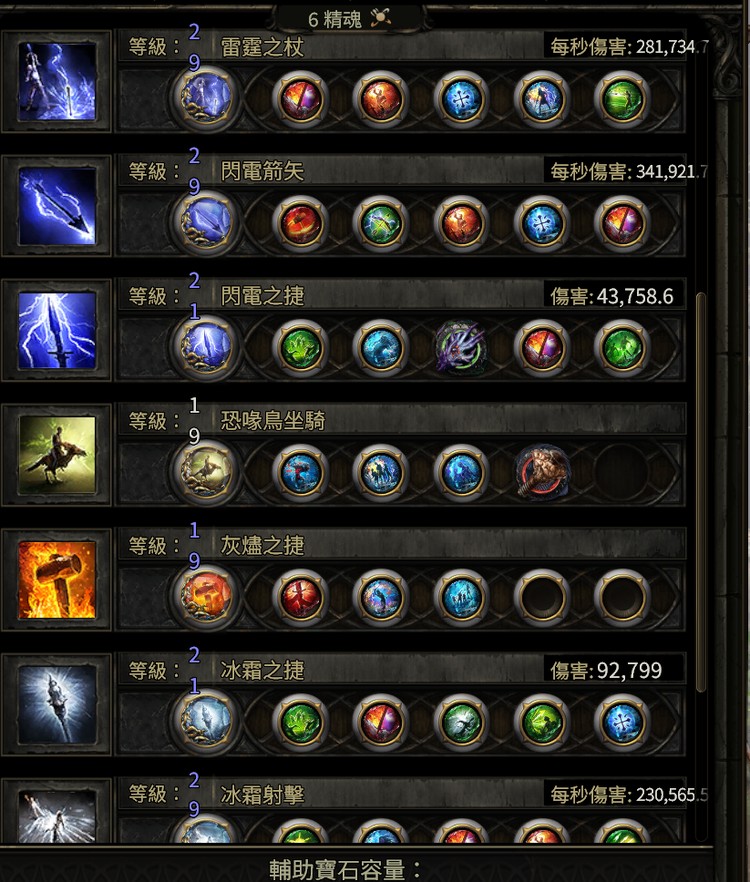Select the level 29 閃電箭矢 skill gem
The image size is (750, 882).
[x=204, y=223]
